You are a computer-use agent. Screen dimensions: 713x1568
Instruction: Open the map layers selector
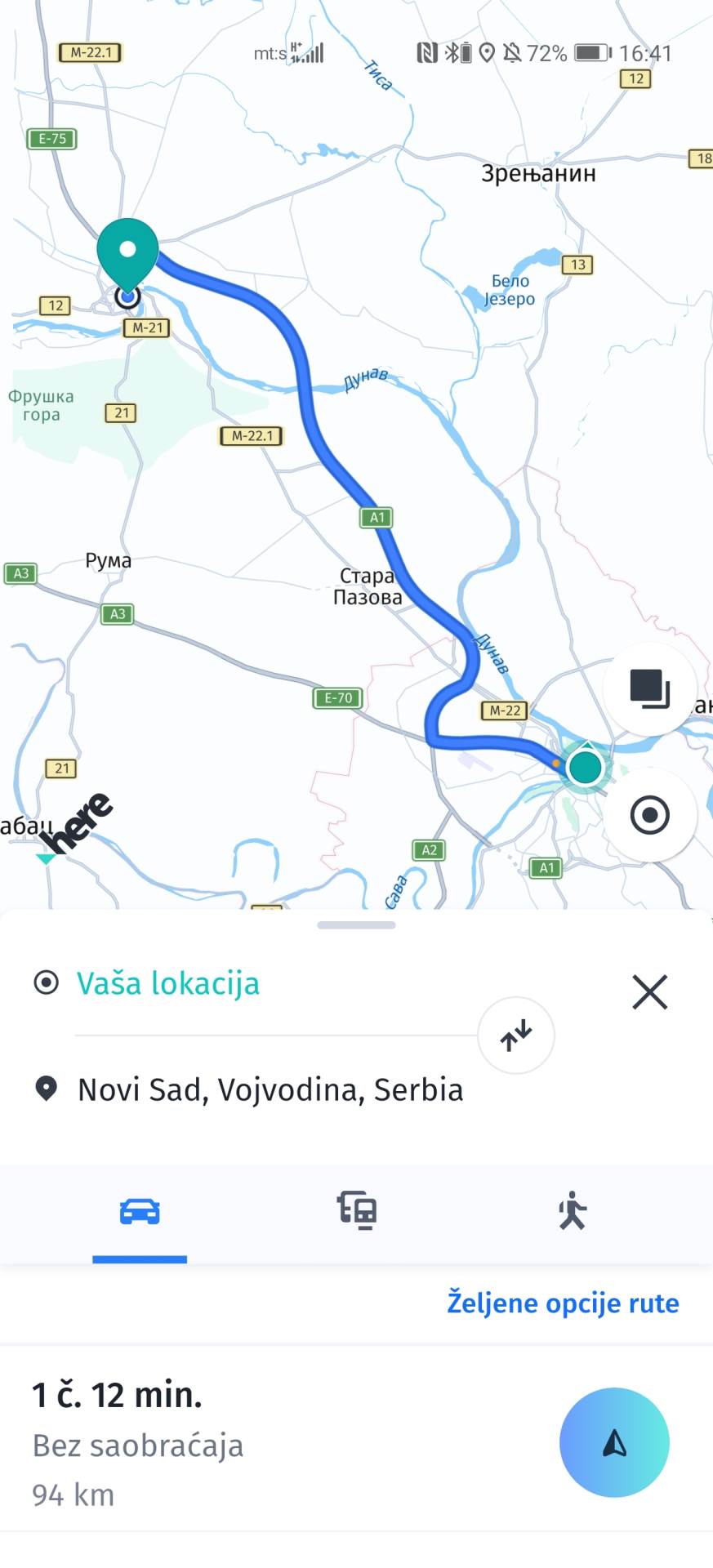click(x=651, y=690)
